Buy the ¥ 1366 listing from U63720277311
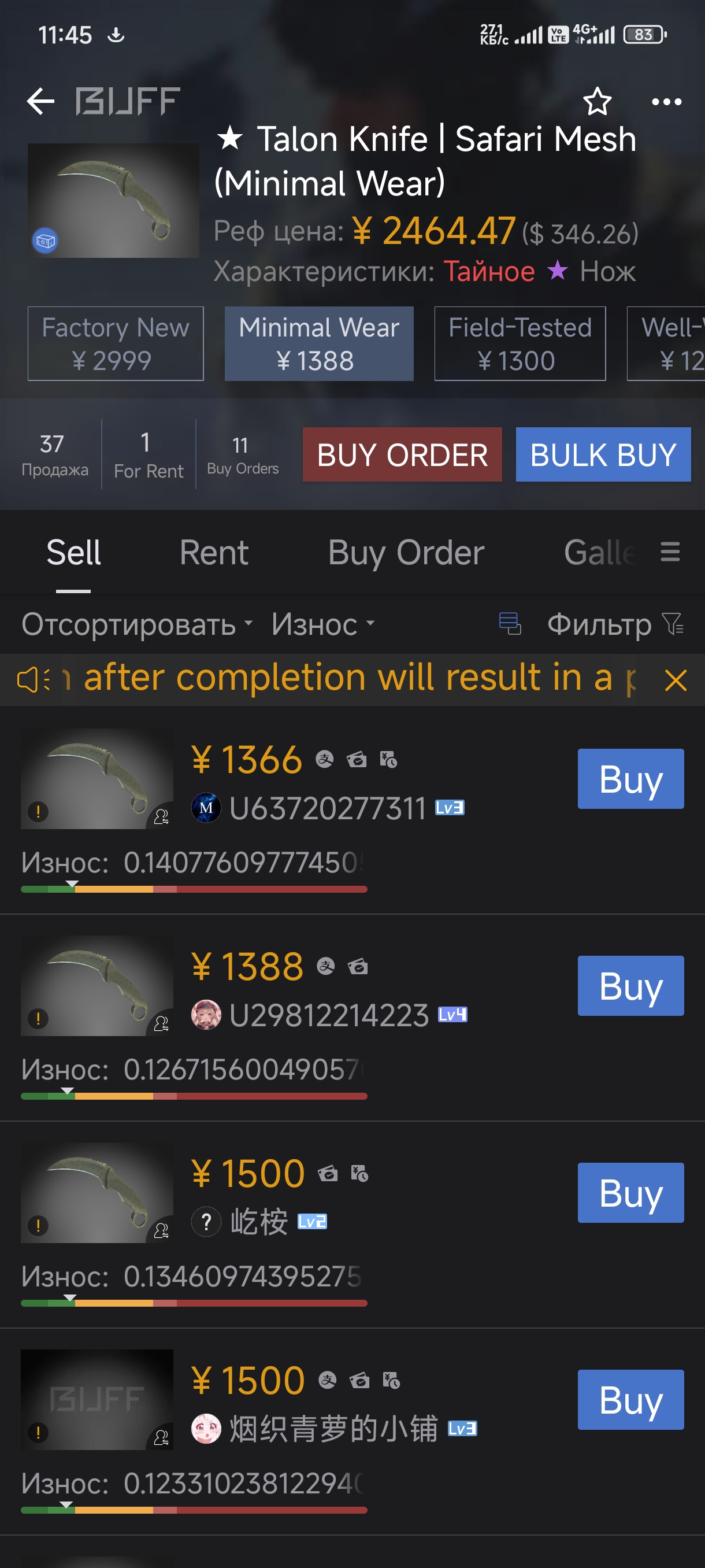 [x=630, y=779]
